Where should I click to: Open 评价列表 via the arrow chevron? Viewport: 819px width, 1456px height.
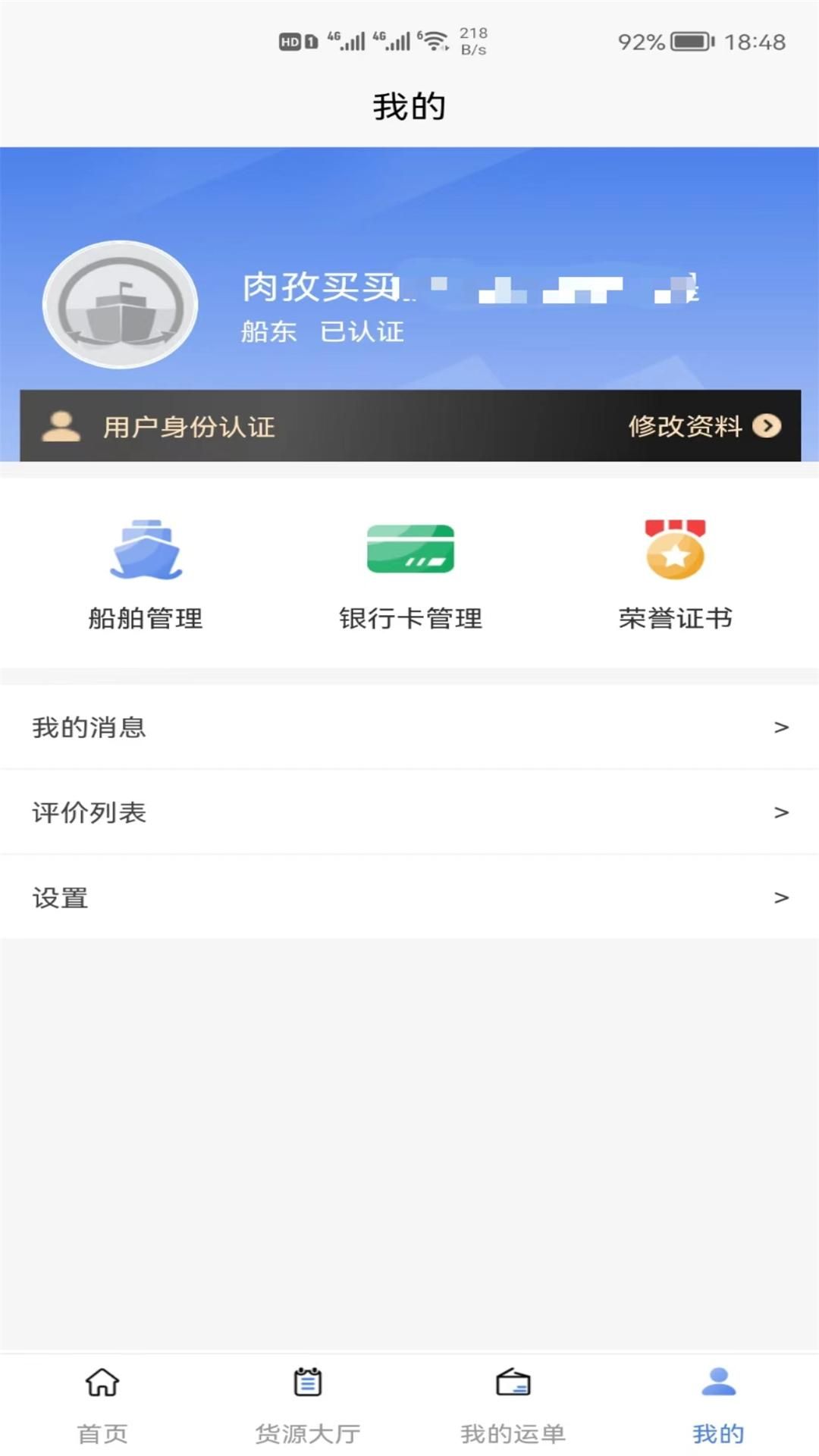pyautogui.click(x=780, y=813)
